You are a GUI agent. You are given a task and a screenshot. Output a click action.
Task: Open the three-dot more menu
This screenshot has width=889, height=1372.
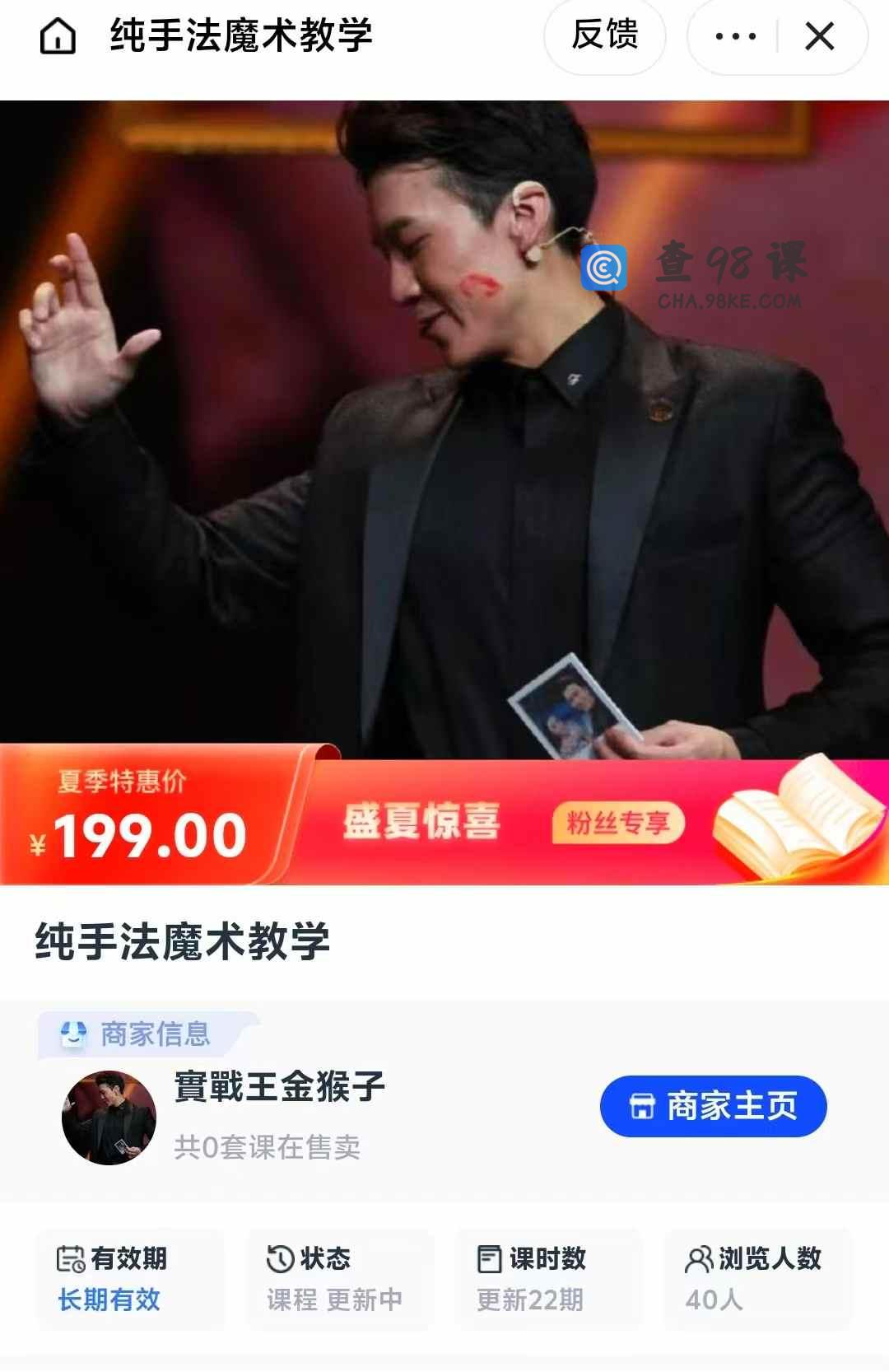735,36
